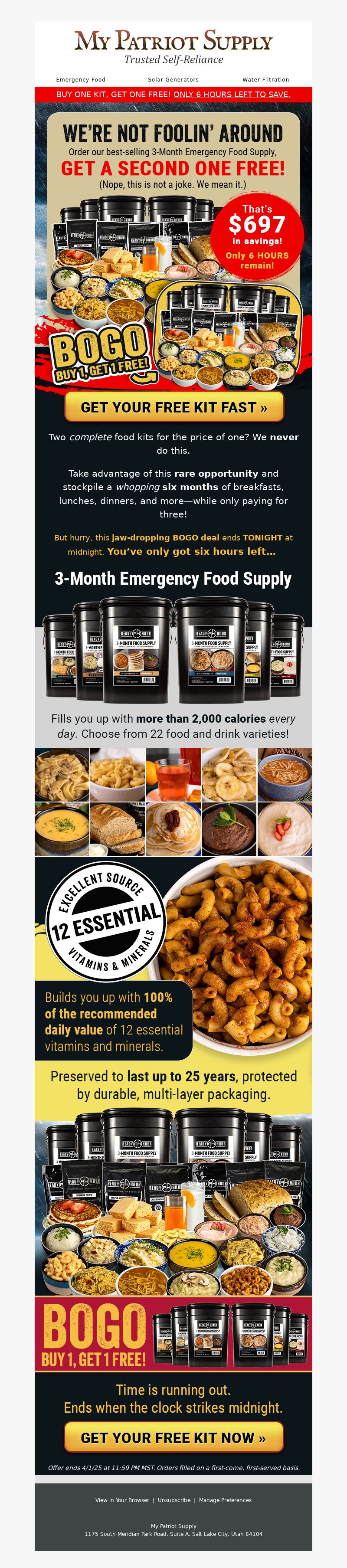Open the Emergency Food category link
The image size is (347, 1568).
point(80,80)
